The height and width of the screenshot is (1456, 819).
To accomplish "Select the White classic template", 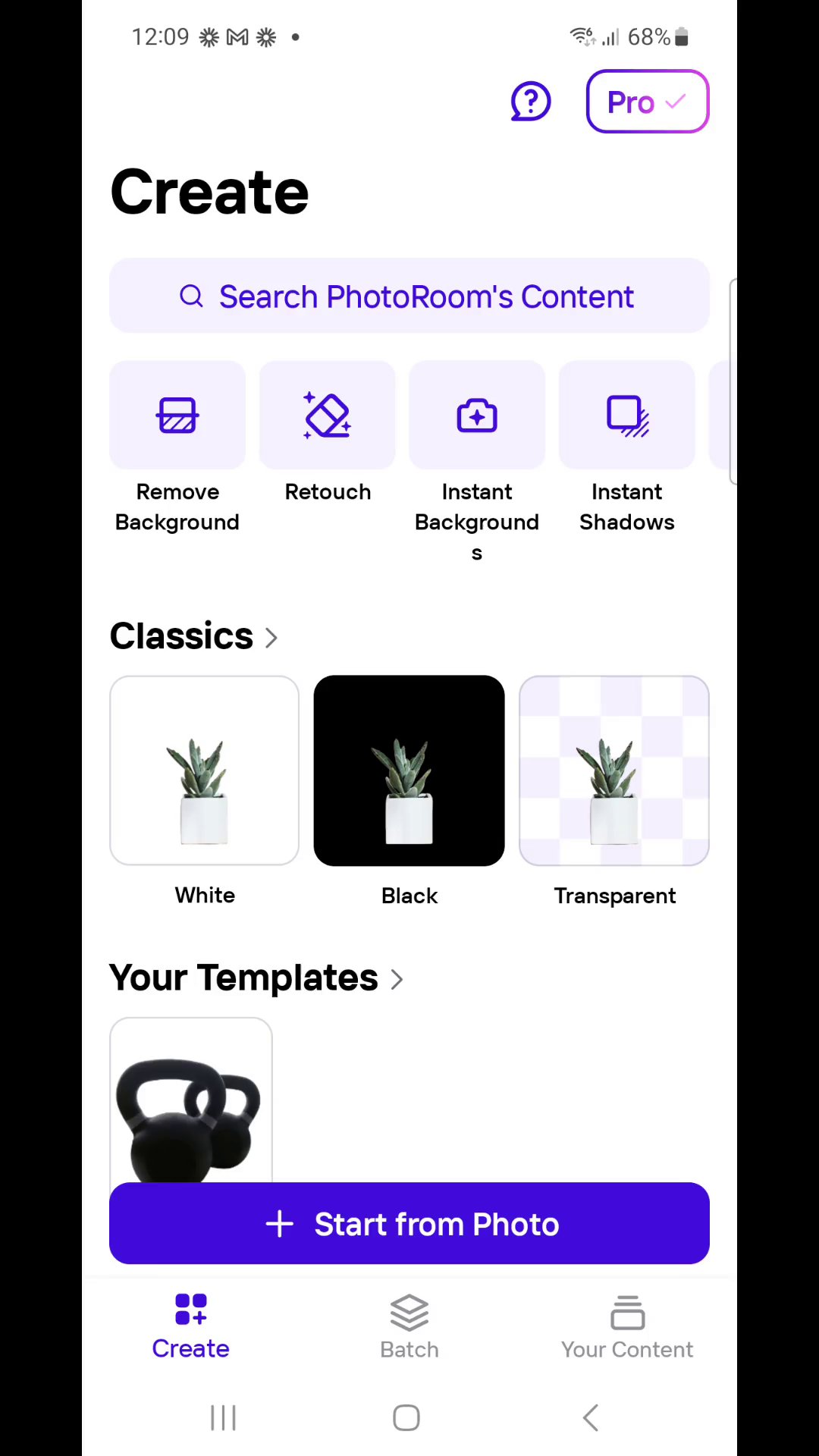I will pos(205,770).
